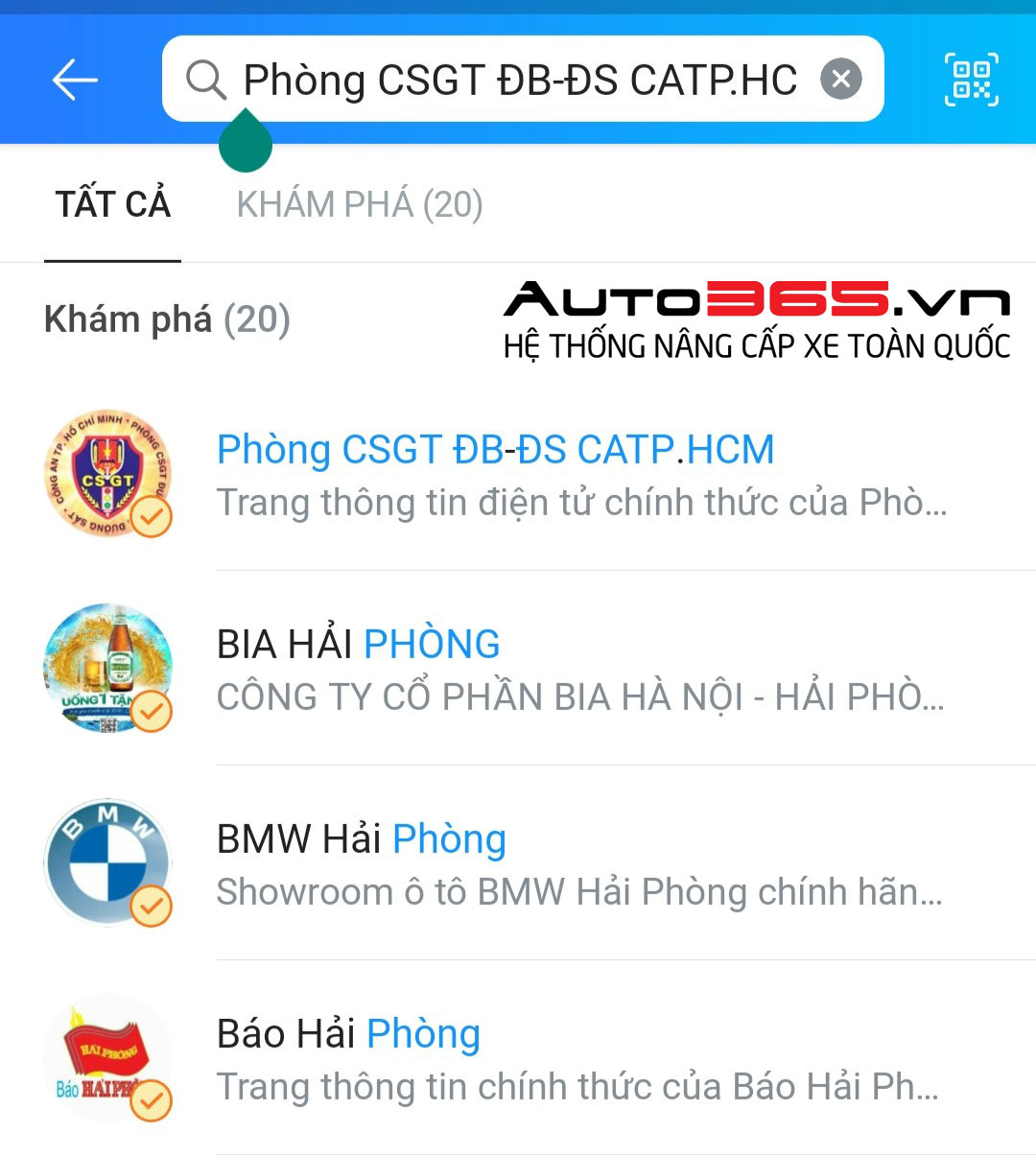Viewport: 1036px width, 1158px height.
Task: Tap the search field with Phòng CSGT text
Action: pyautogui.click(x=518, y=80)
